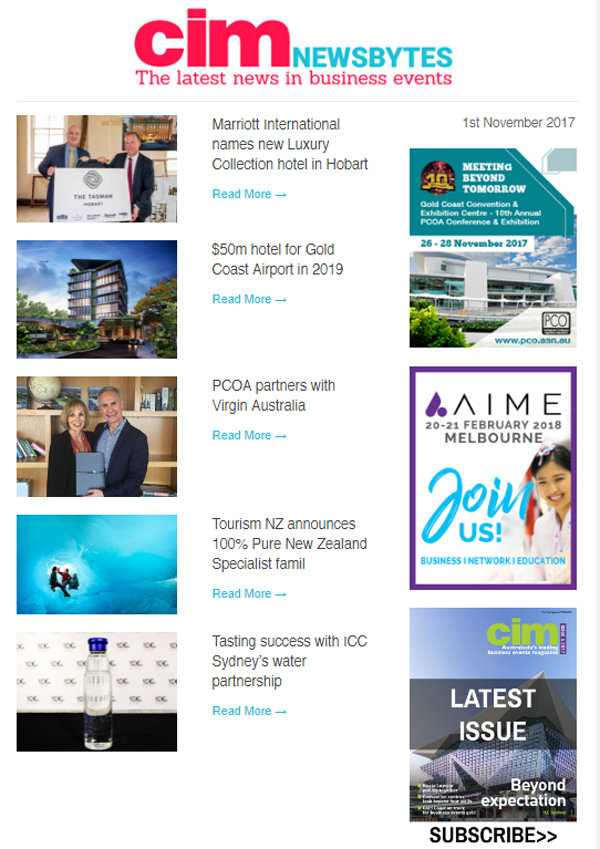This screenshot has height=849, width=600.
Task: Open the AIME Melbourne Join Us banner
Action: (x=493, y=478)
